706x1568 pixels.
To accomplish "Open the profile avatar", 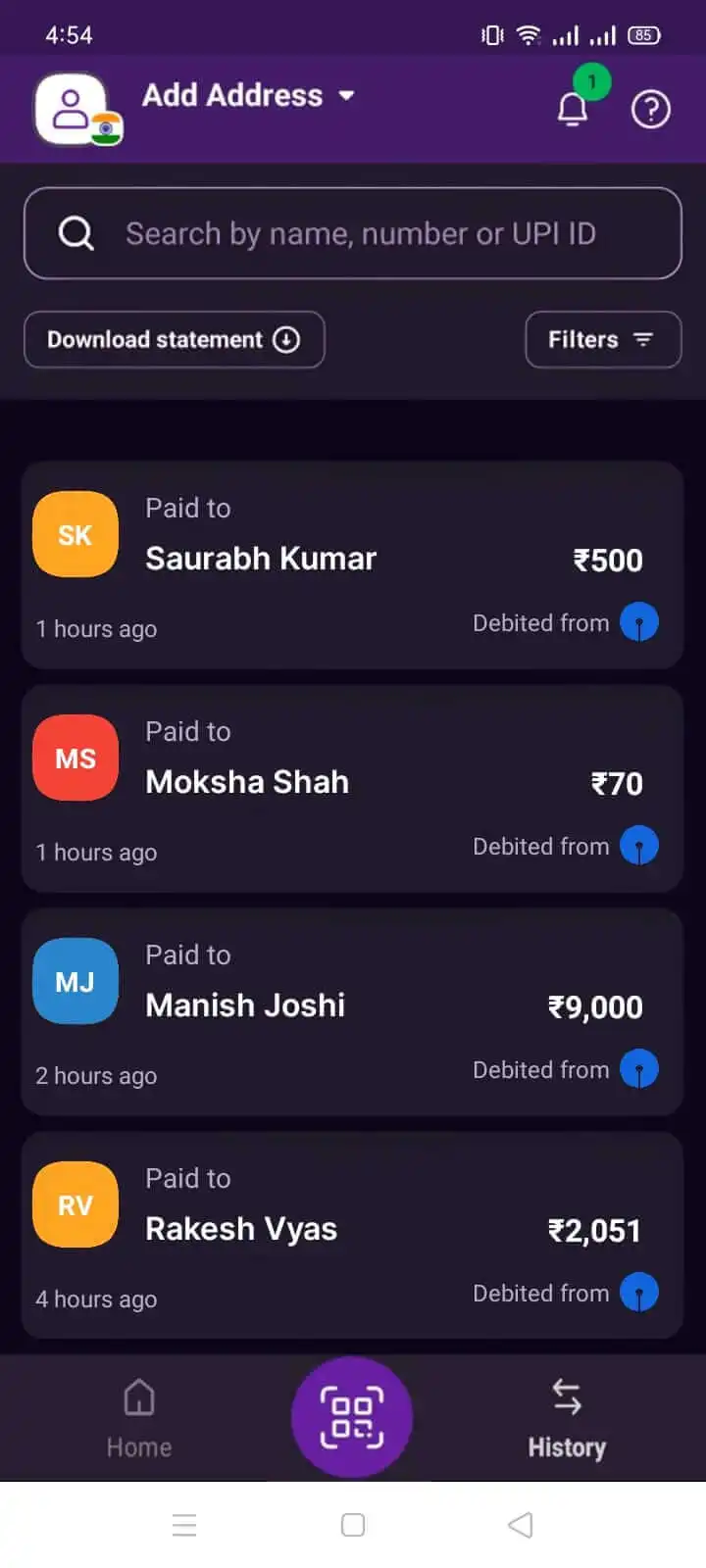I will (72, 109).
